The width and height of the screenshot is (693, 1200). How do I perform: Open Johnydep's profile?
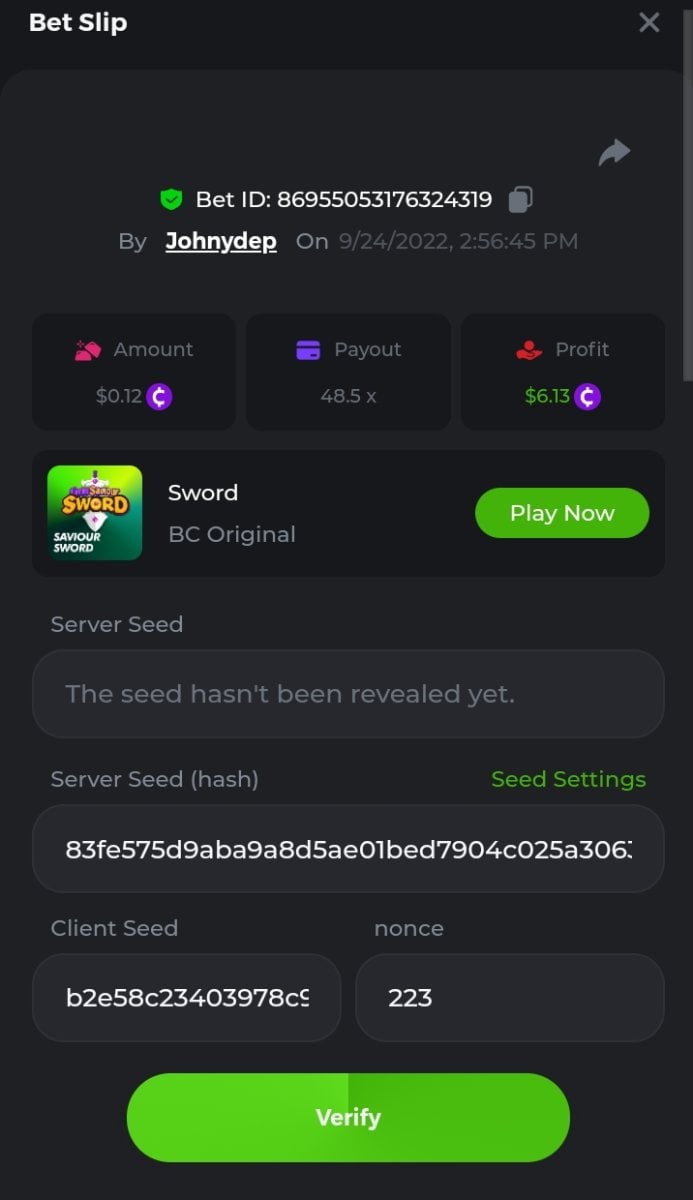(x=221, y=241)
